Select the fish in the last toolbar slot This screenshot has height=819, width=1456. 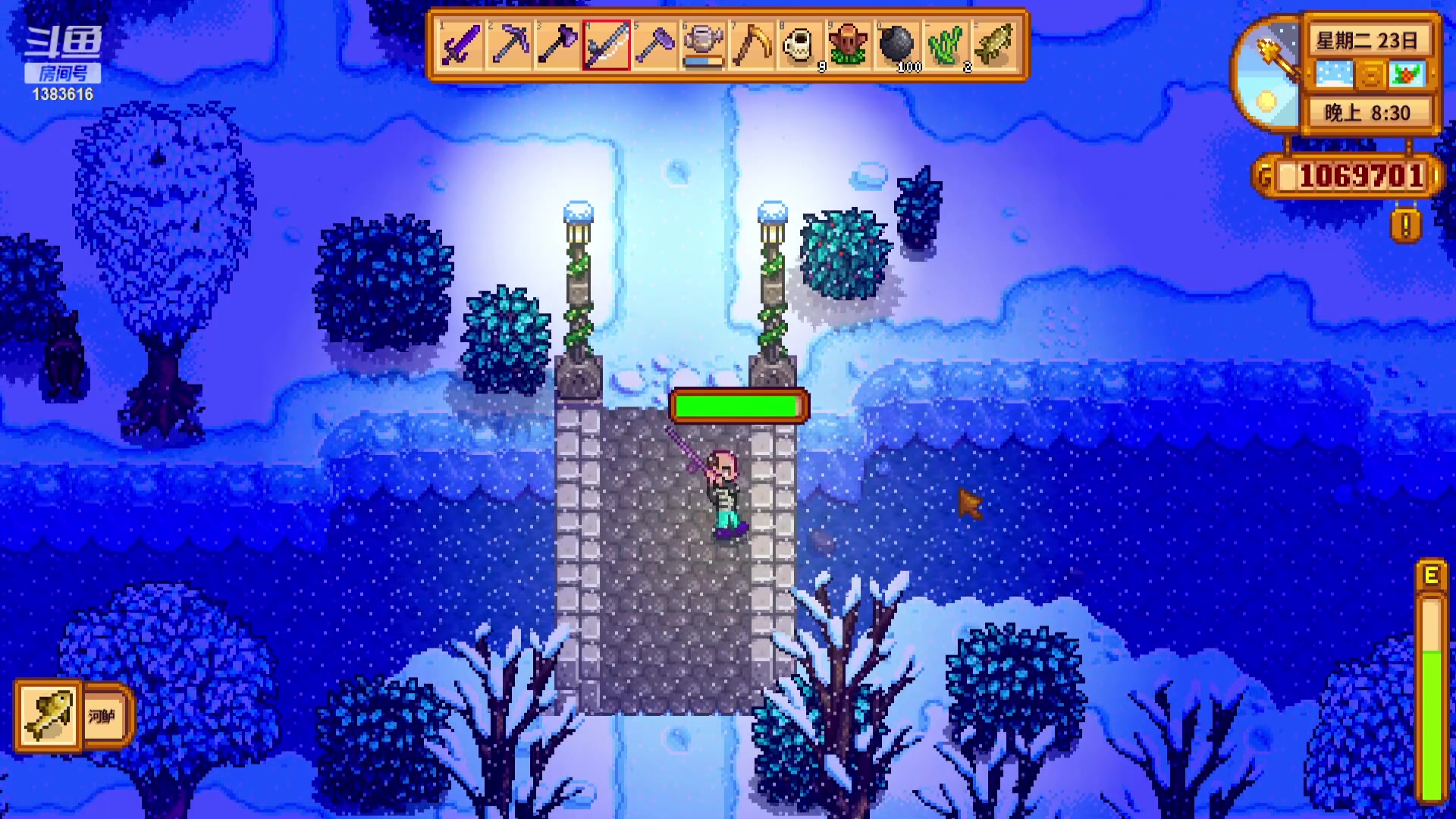tap(995, 45)
